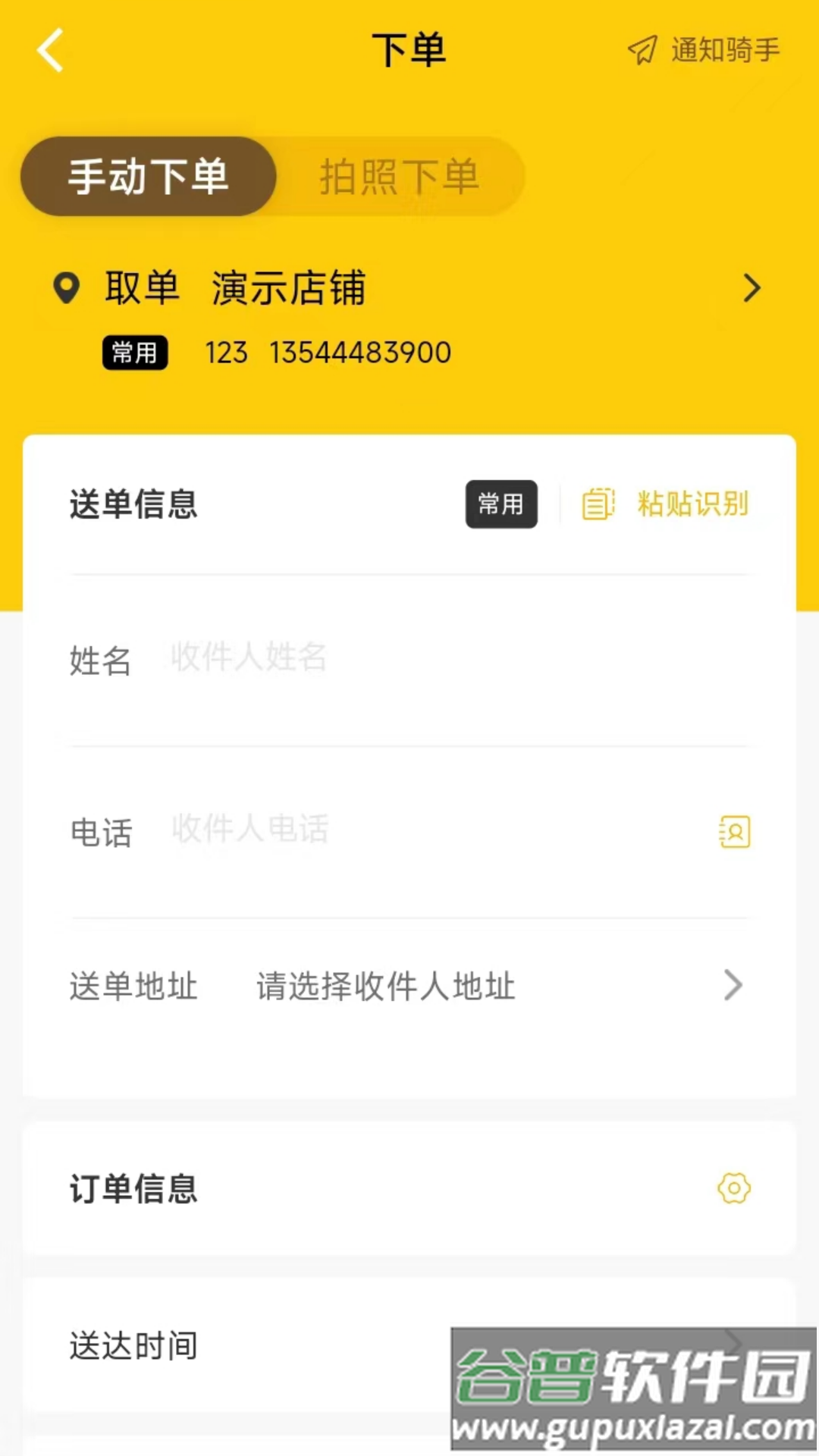Open recipient address picker via chevron
Image resolution: width=819 pixels, height=1456 pixels.
[x=733, y=987]
